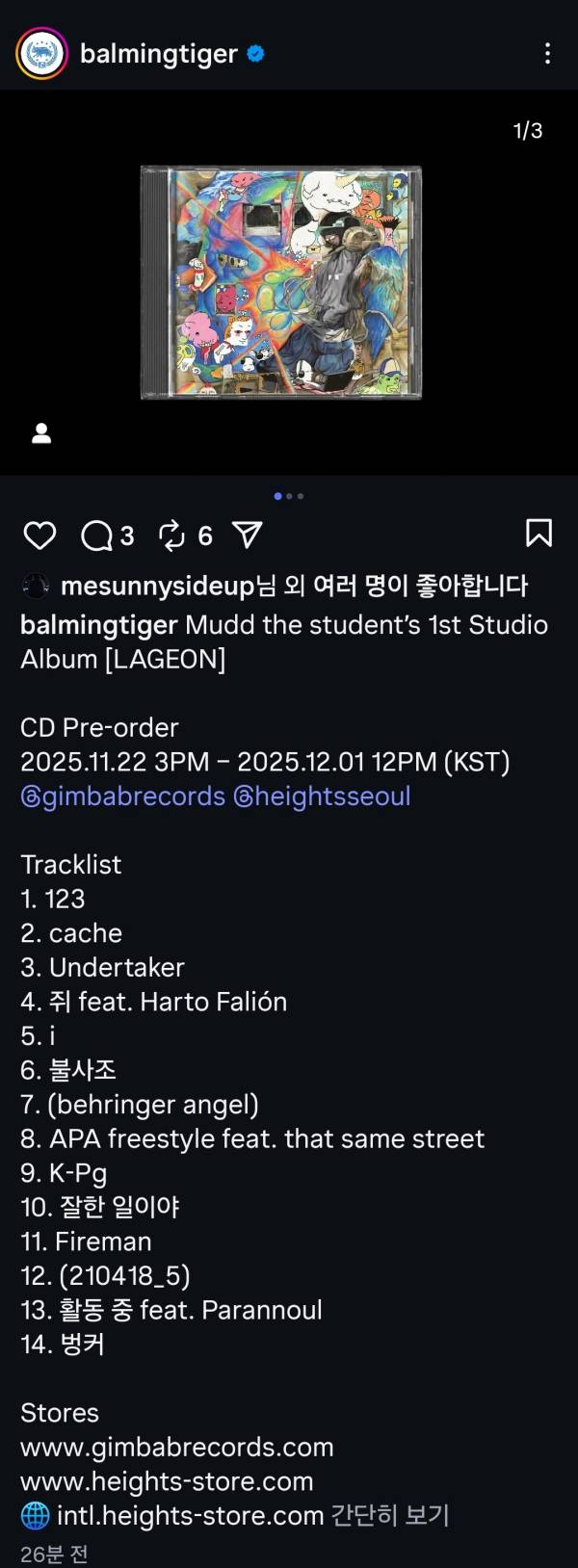Repost this album announcement
The height and width of the screenshot is (1568, 578).
click(x=171, y=536)
